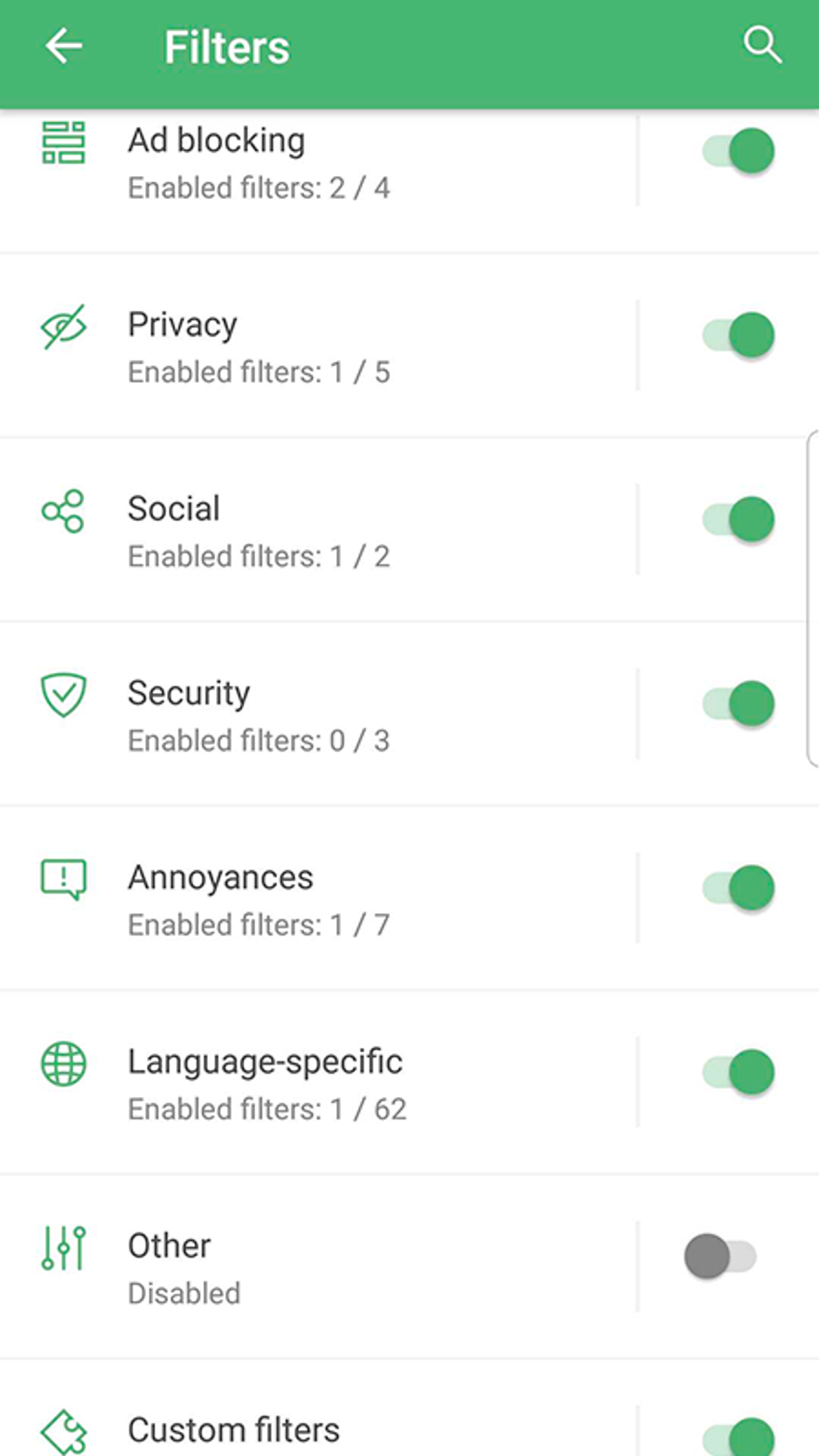The image size is (819, 1456).
Task: Toggle the Security switch off
Action: (x=738, y=704)
